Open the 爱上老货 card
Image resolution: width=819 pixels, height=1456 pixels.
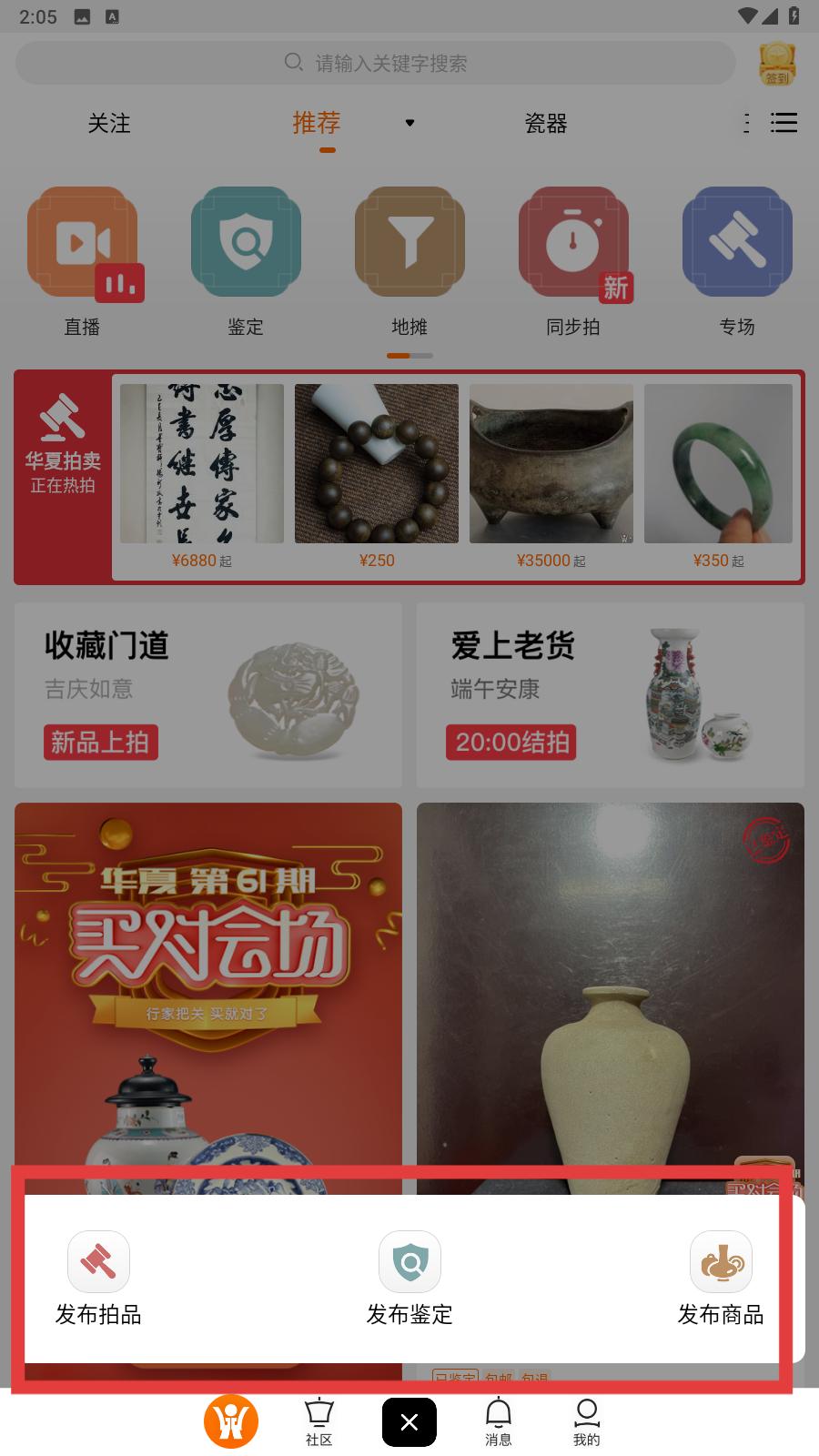(611, 695)
